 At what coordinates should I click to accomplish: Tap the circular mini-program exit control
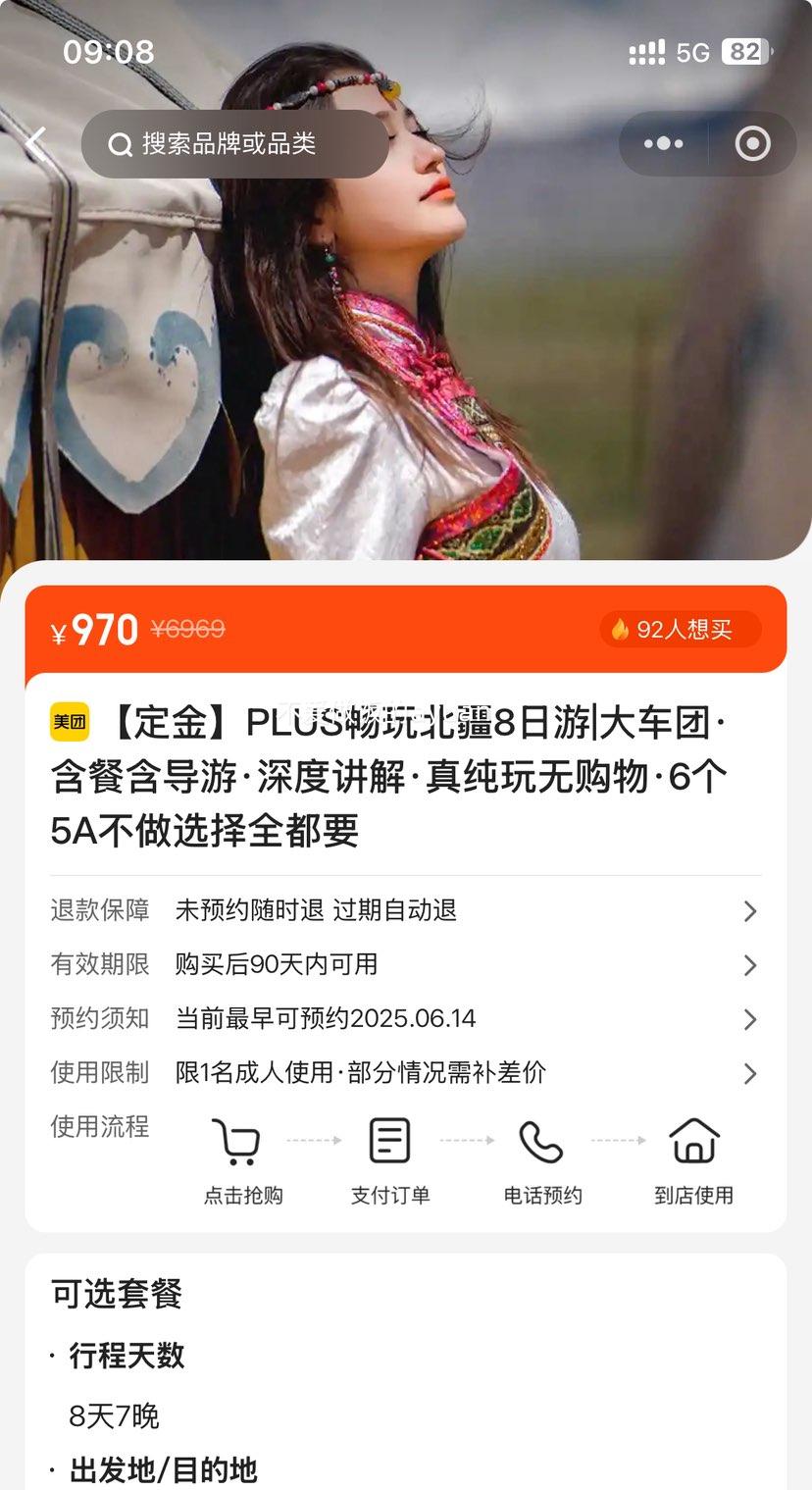[x=752, y=143]
